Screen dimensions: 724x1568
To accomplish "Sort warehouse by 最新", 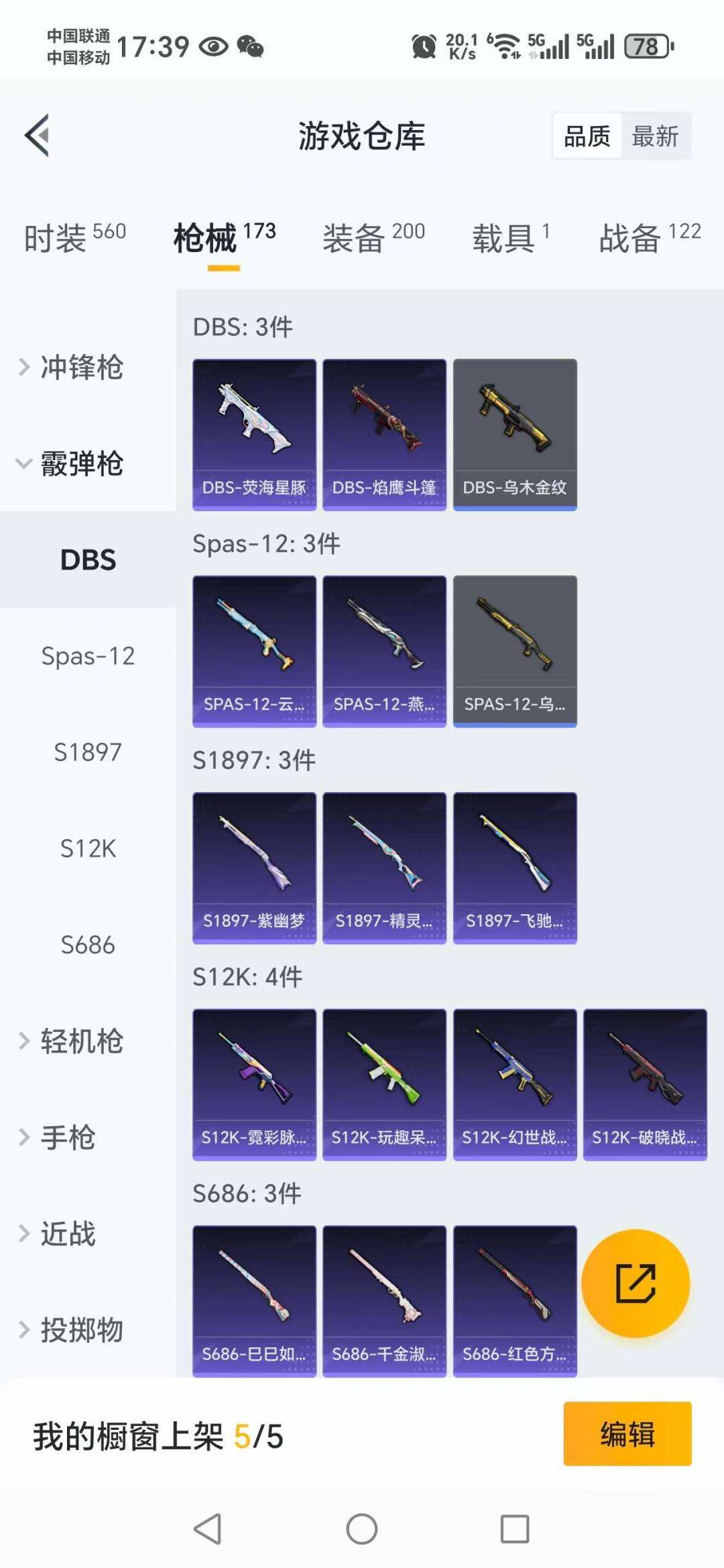I will [655, 136].
